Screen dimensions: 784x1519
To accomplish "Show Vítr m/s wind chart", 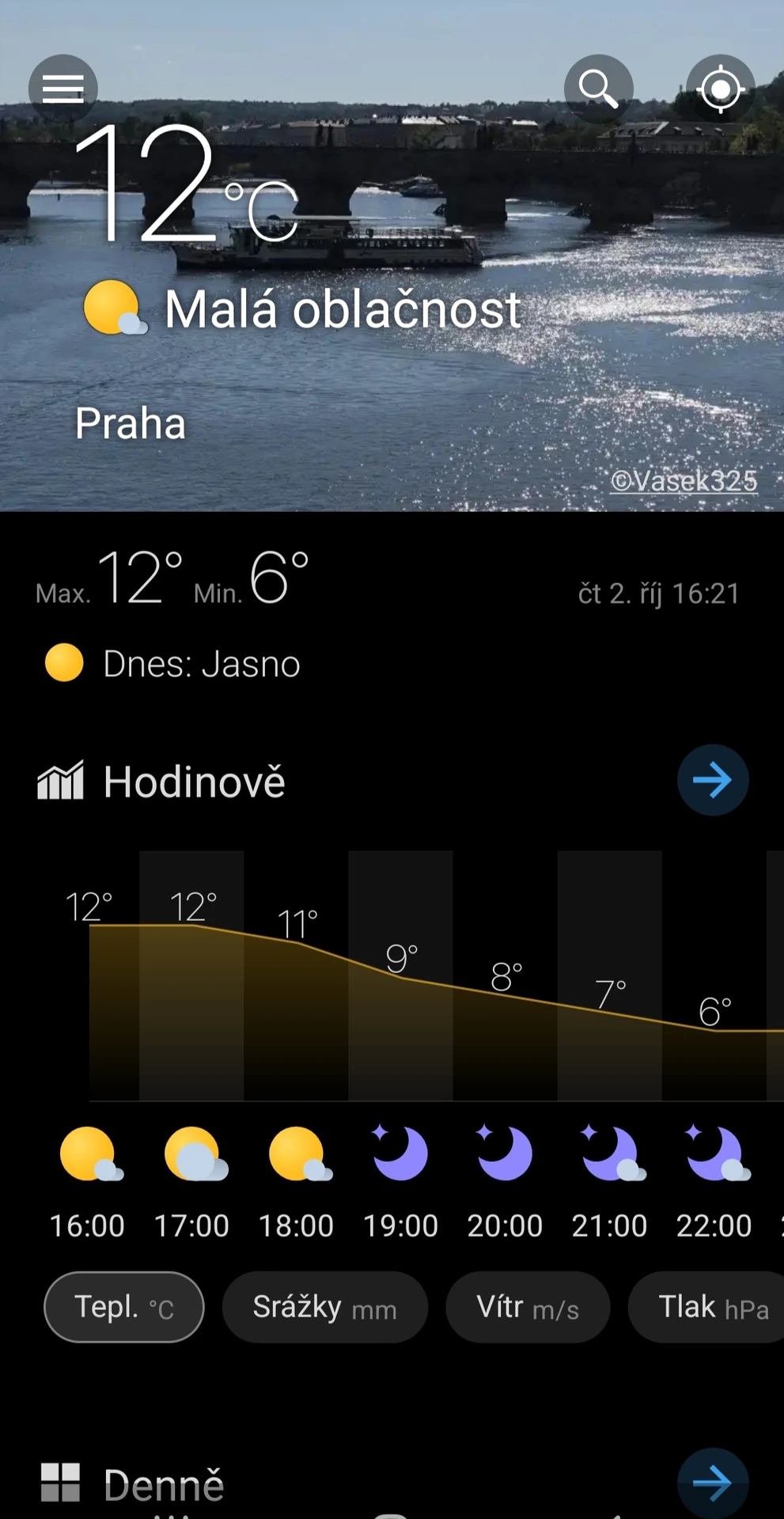I will click(x=528, y=1307).
